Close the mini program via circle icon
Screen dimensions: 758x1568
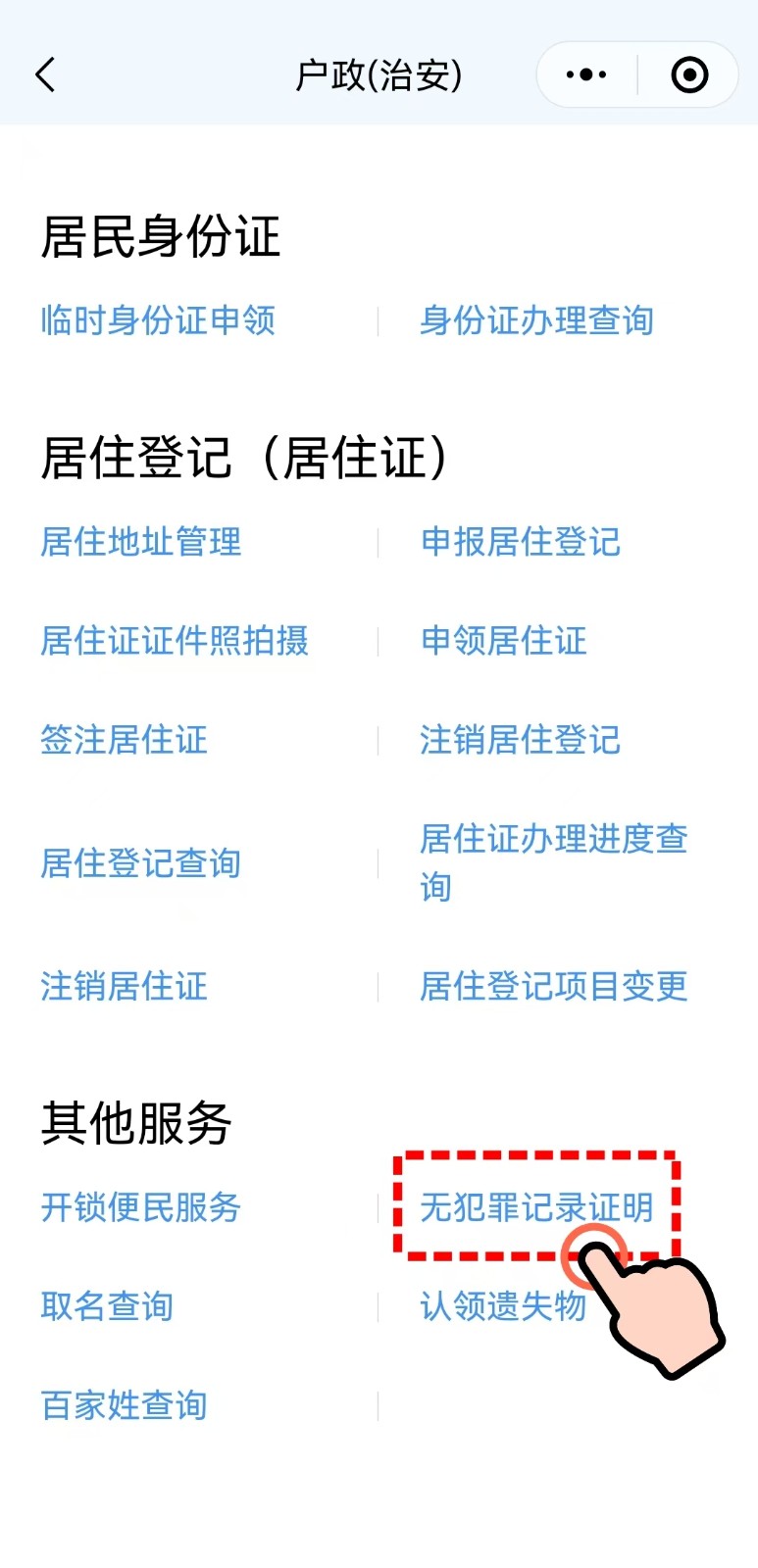point(689,74)
